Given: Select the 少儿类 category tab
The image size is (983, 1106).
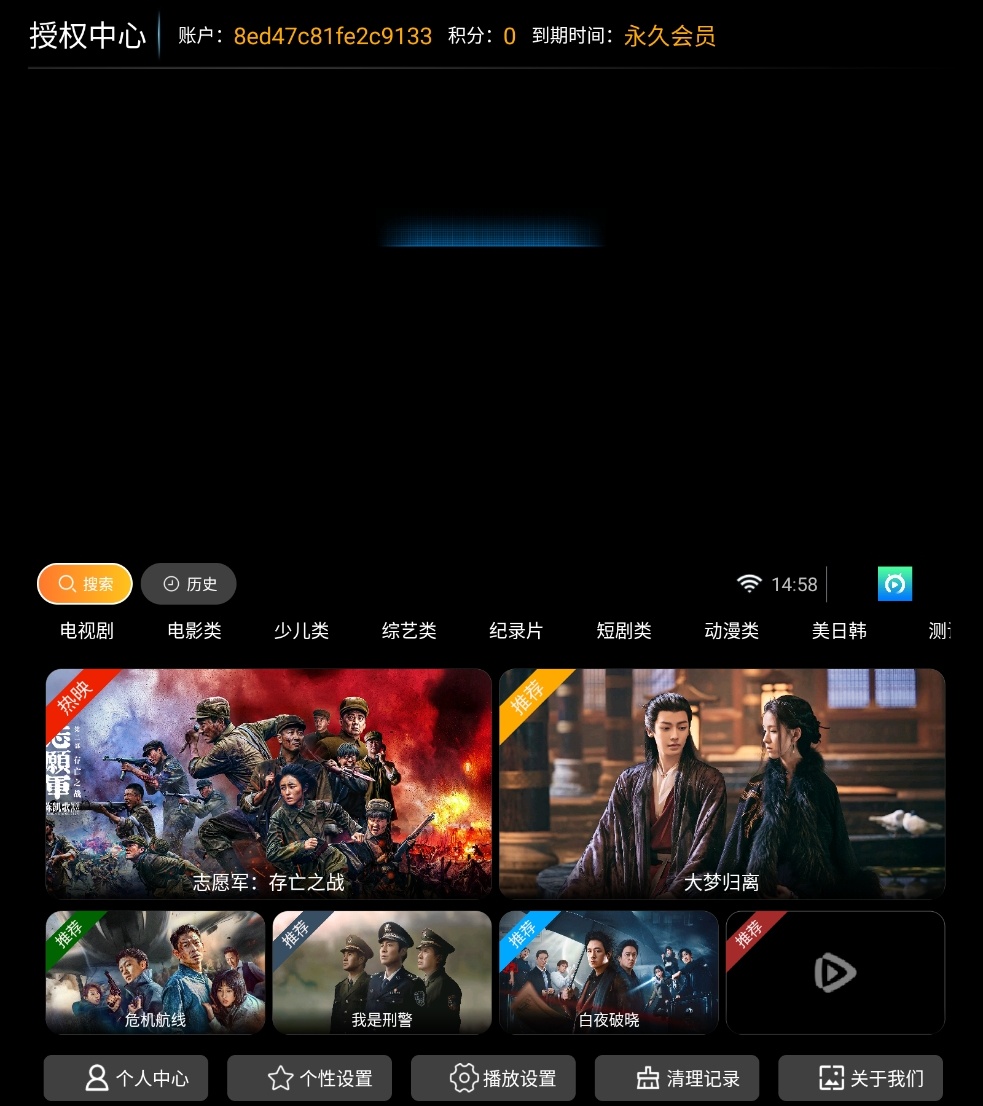Looking at the screenshot, I should (301, 631).
